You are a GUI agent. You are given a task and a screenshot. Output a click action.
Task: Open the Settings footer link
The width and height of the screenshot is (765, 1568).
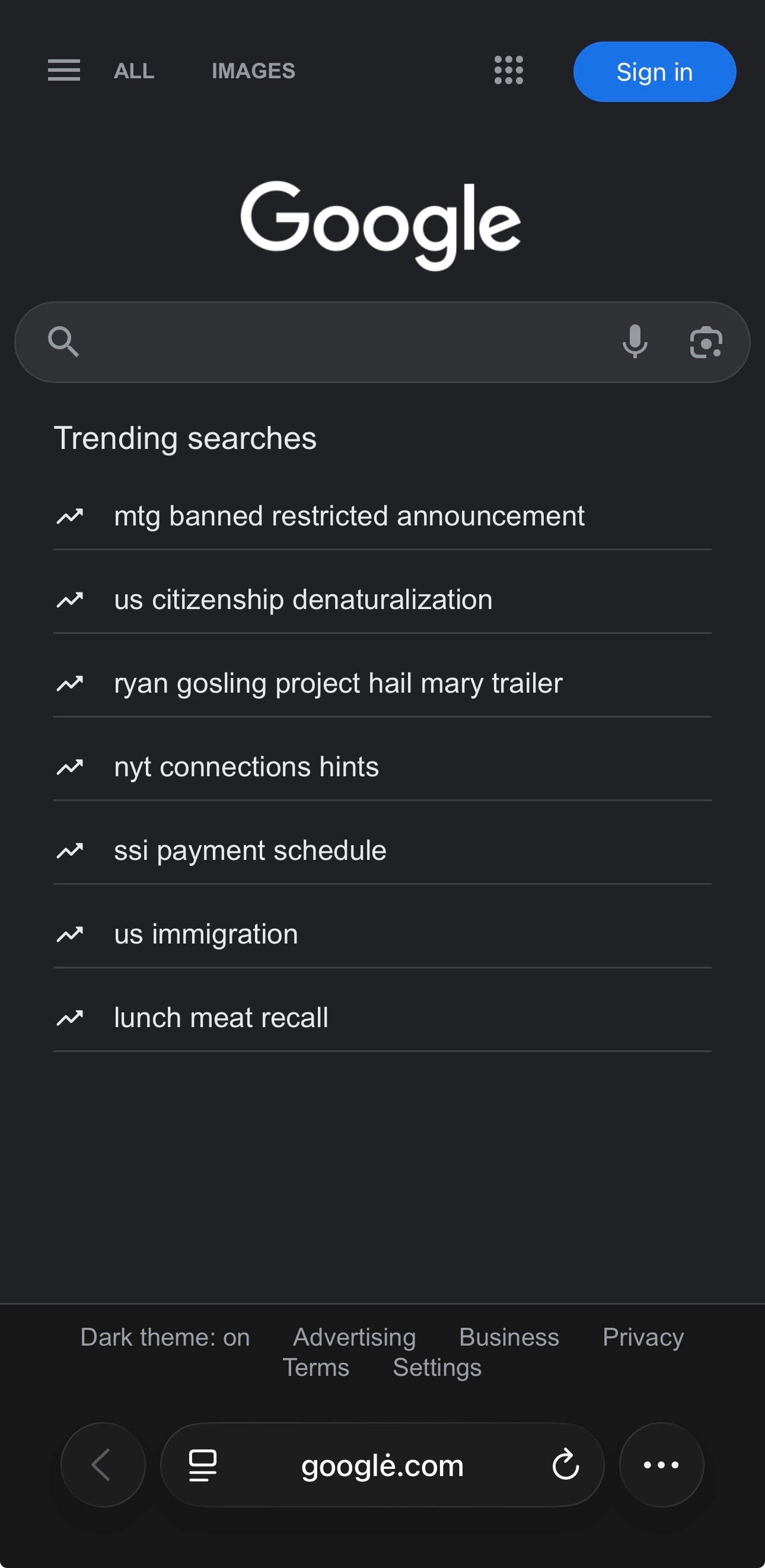coord(437,1368)
